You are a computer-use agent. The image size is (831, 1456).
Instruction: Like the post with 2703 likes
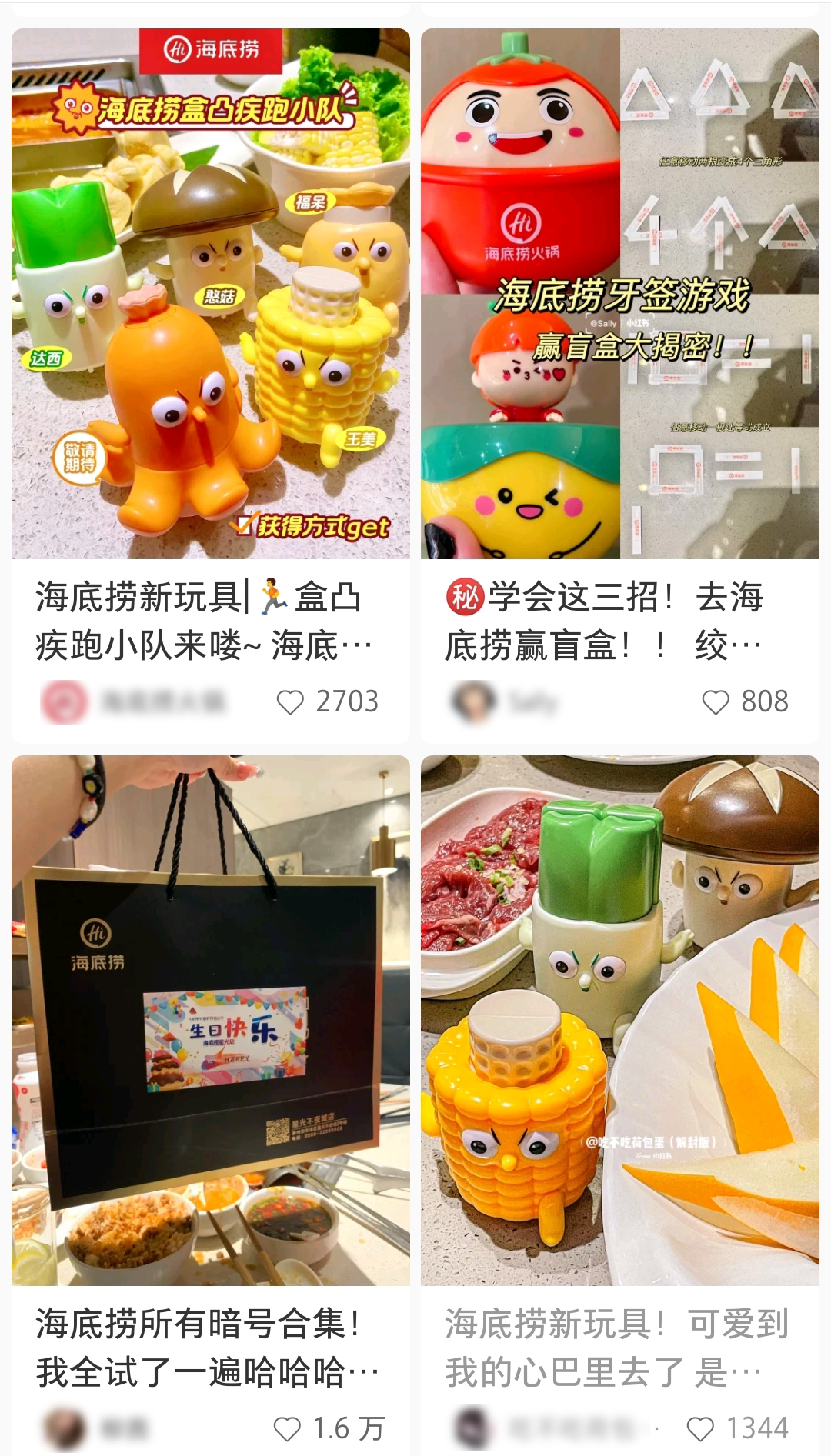tap(291, 701)
